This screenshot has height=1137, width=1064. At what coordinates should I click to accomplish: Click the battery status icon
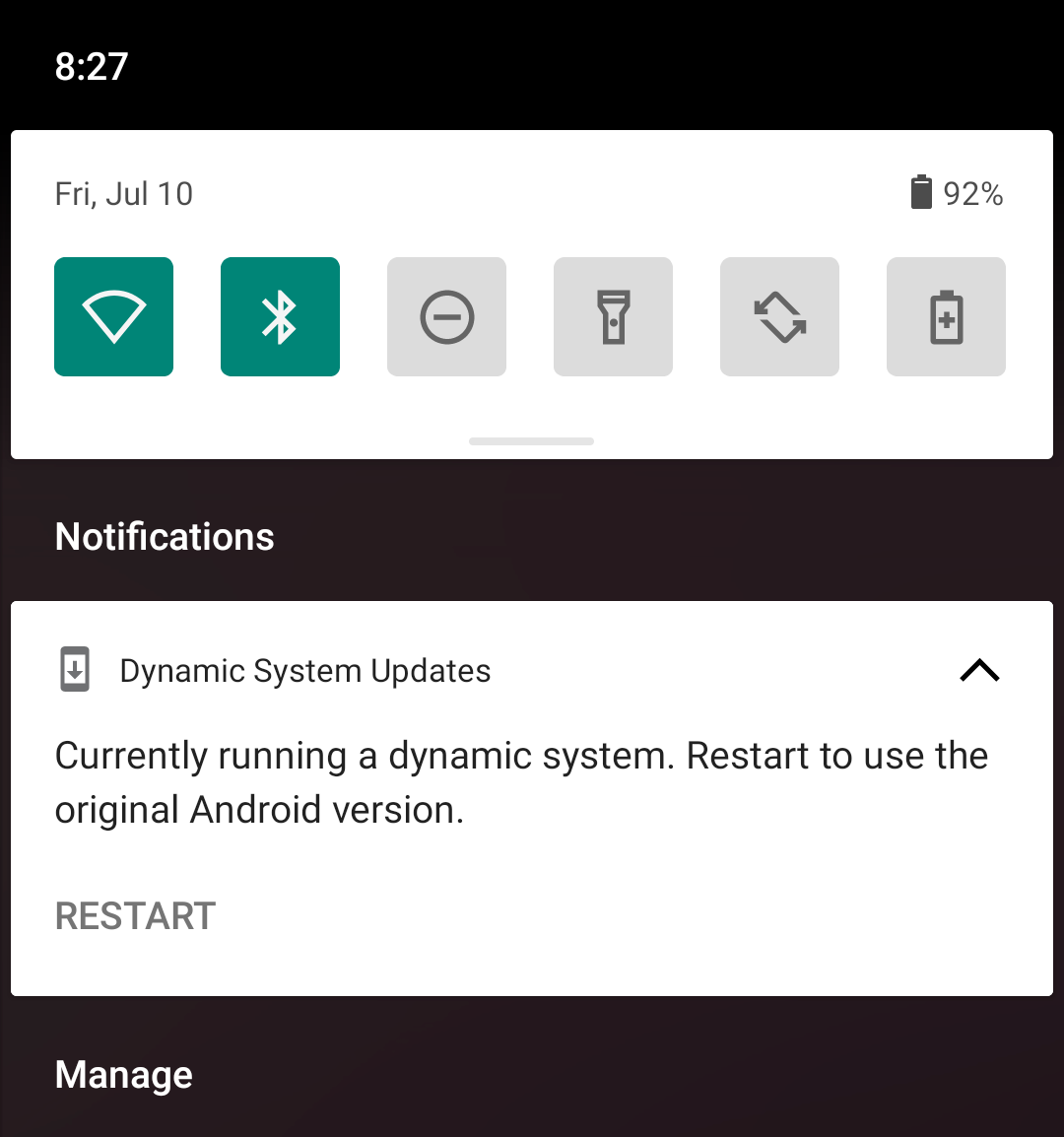point(920,193)
